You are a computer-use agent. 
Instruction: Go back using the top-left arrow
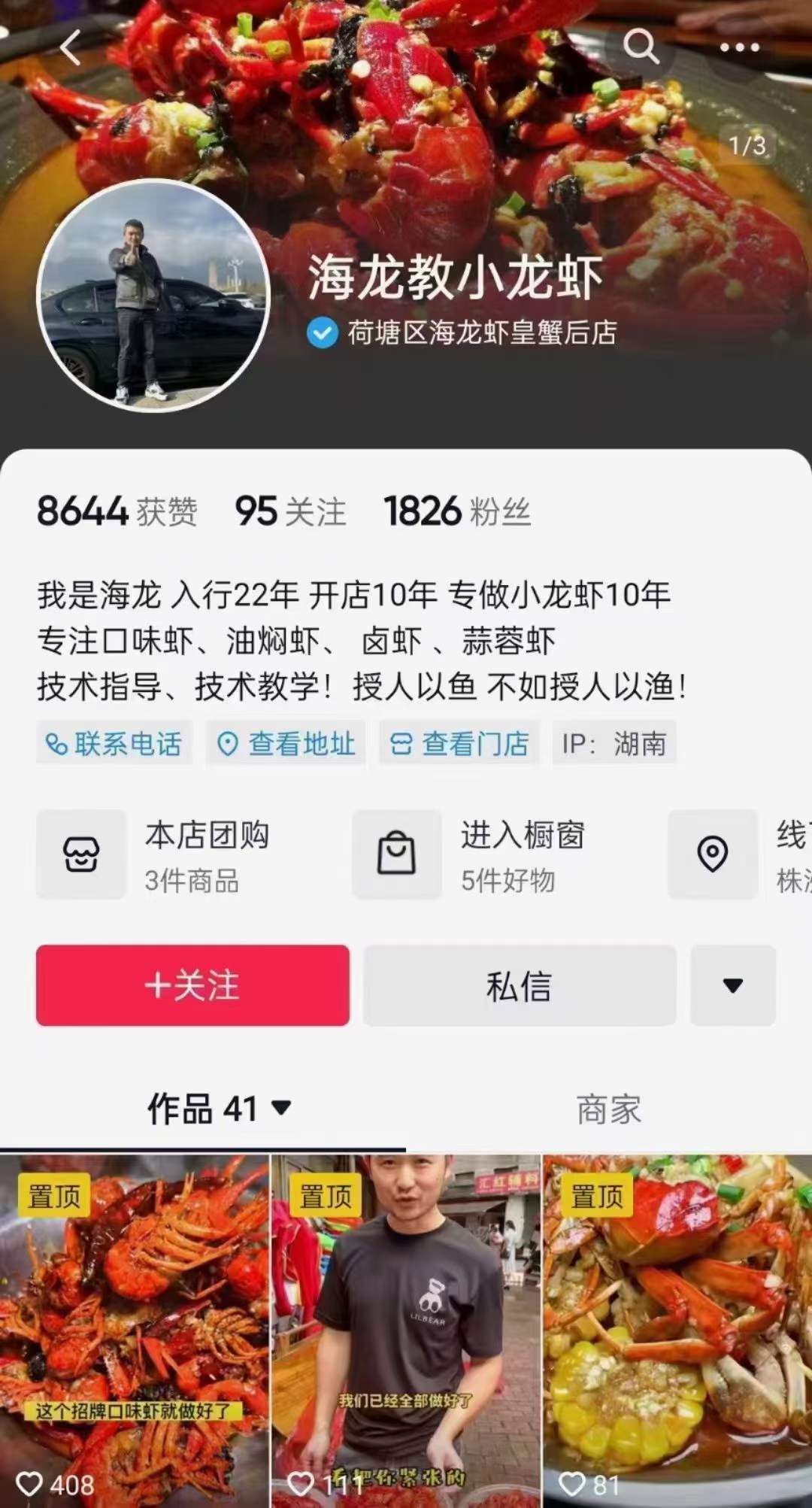pyautogui.click(x=70, y=48)
